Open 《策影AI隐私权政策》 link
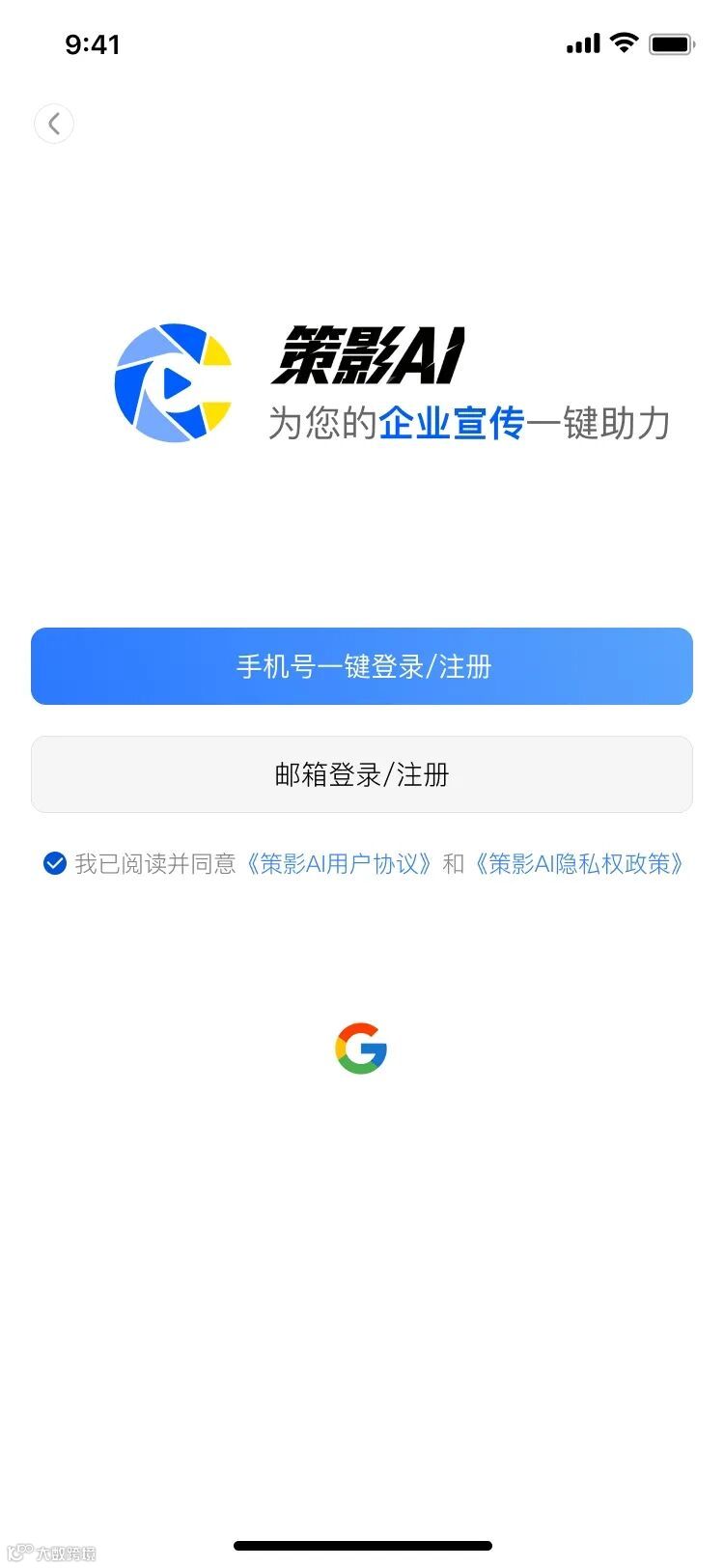This screenshot has width=724, height=1568. [x=580, y=863]
